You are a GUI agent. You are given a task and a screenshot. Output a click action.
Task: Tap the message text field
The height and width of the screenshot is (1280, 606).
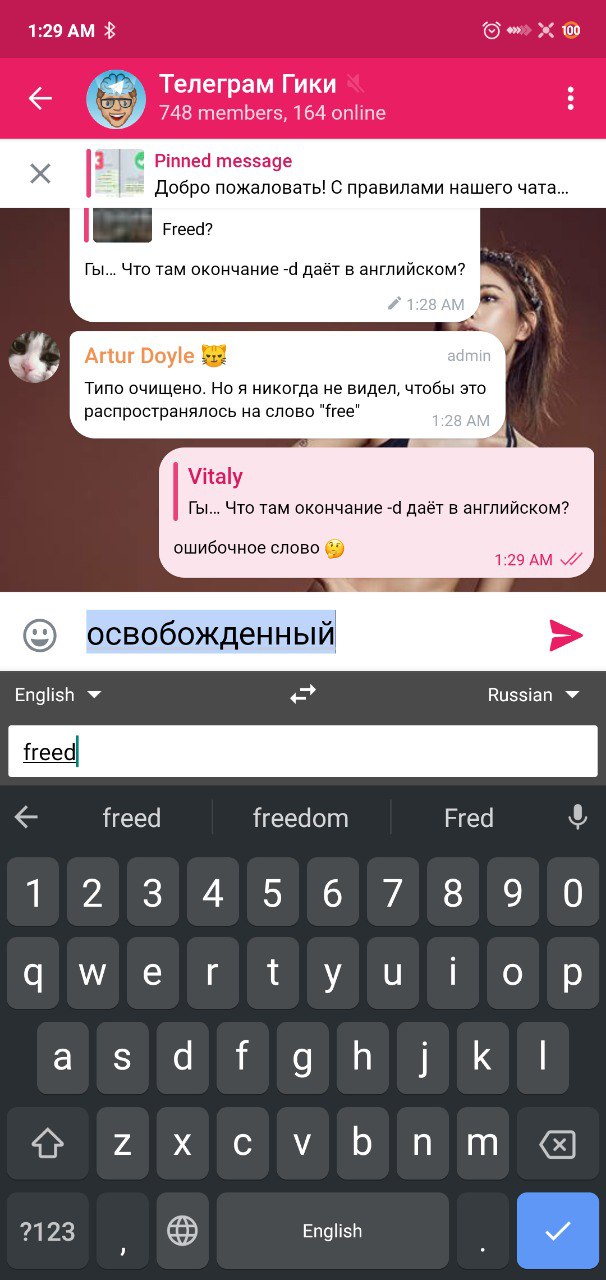pos(300,635)
